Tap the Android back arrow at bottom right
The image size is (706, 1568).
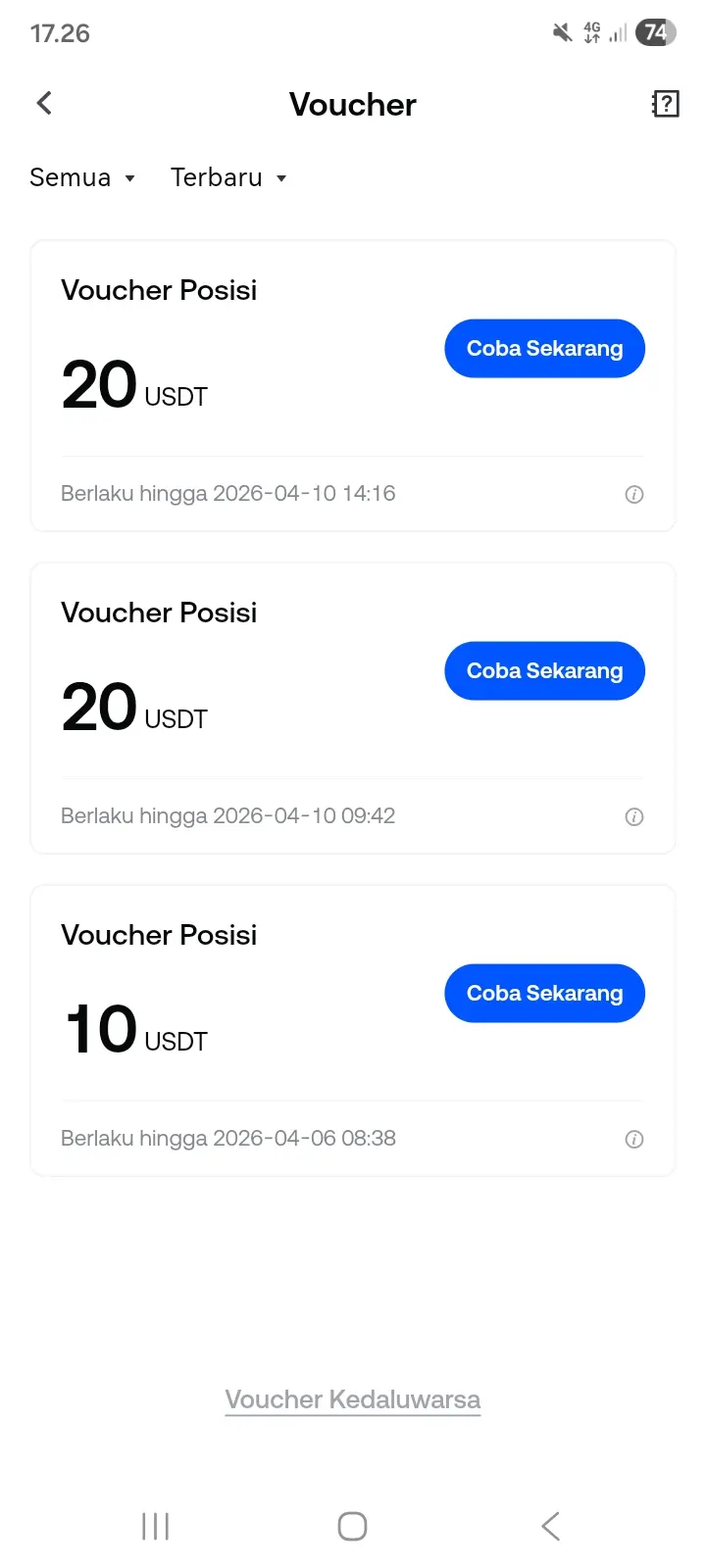click(549, 1526)
